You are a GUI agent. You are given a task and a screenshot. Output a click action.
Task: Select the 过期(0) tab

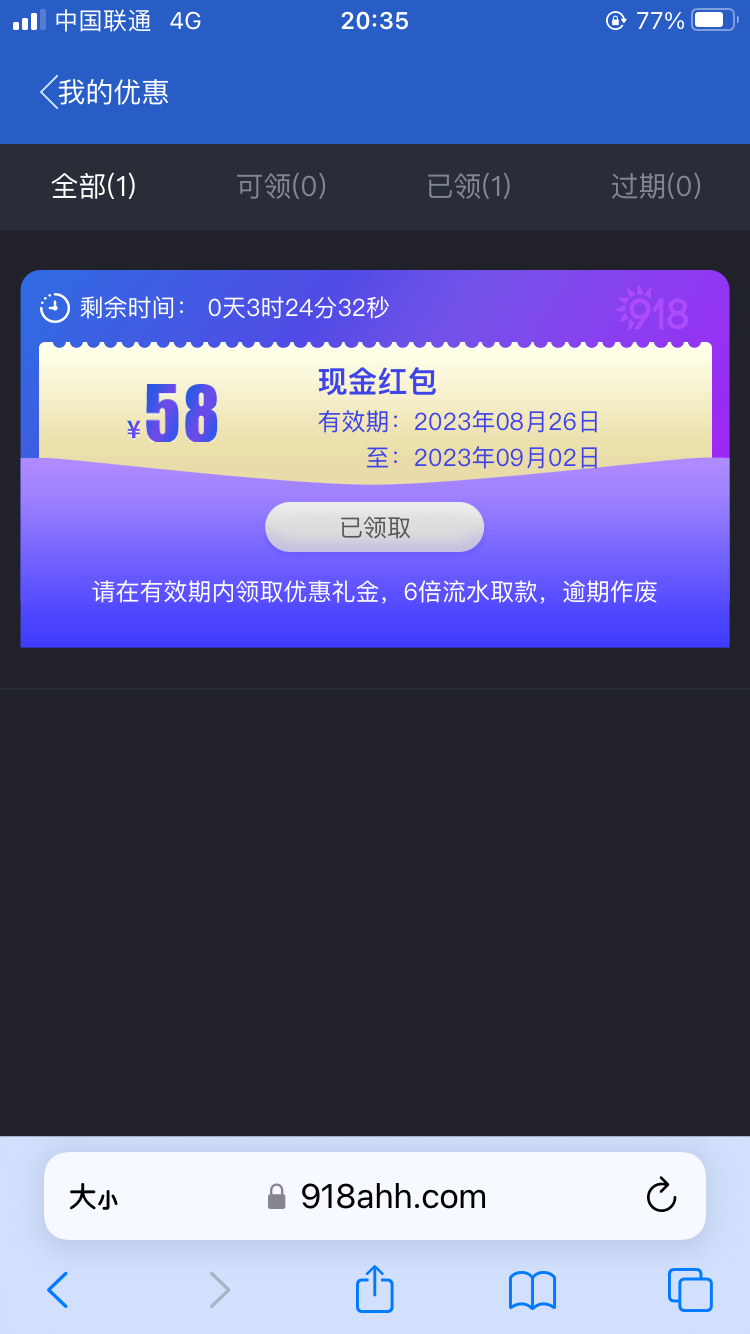point(656,186)
